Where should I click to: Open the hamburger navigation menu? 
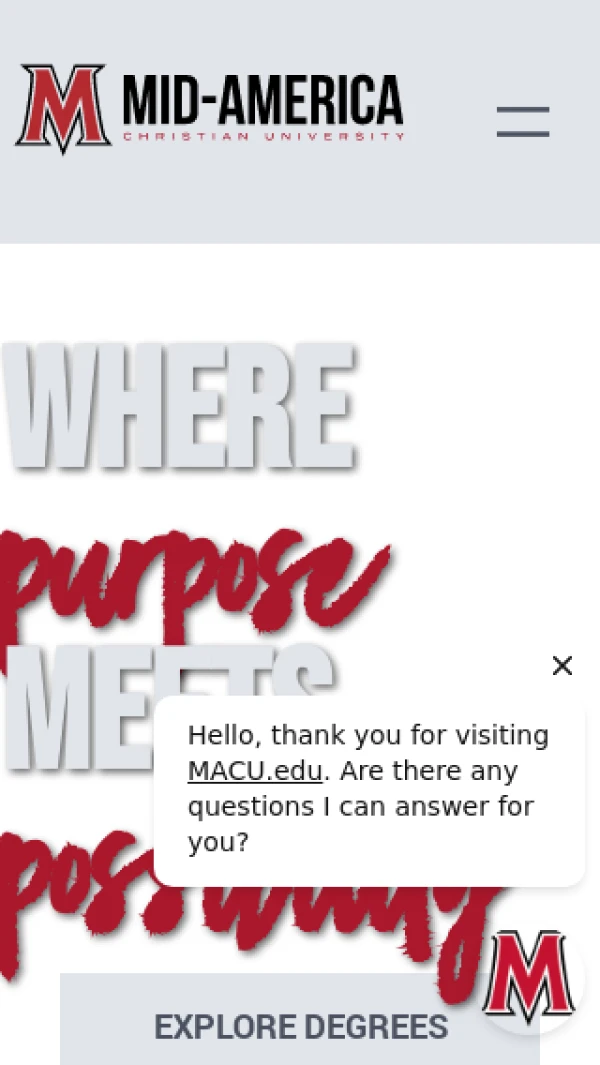(x=523, y=122)
